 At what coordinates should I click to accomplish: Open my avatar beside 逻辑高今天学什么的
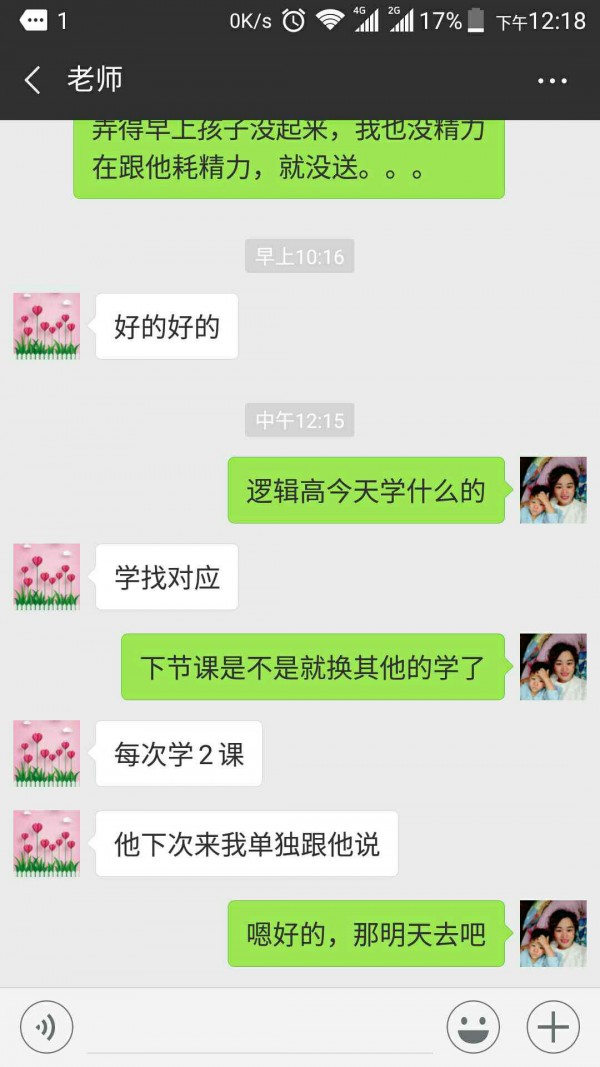click(553, 490)
